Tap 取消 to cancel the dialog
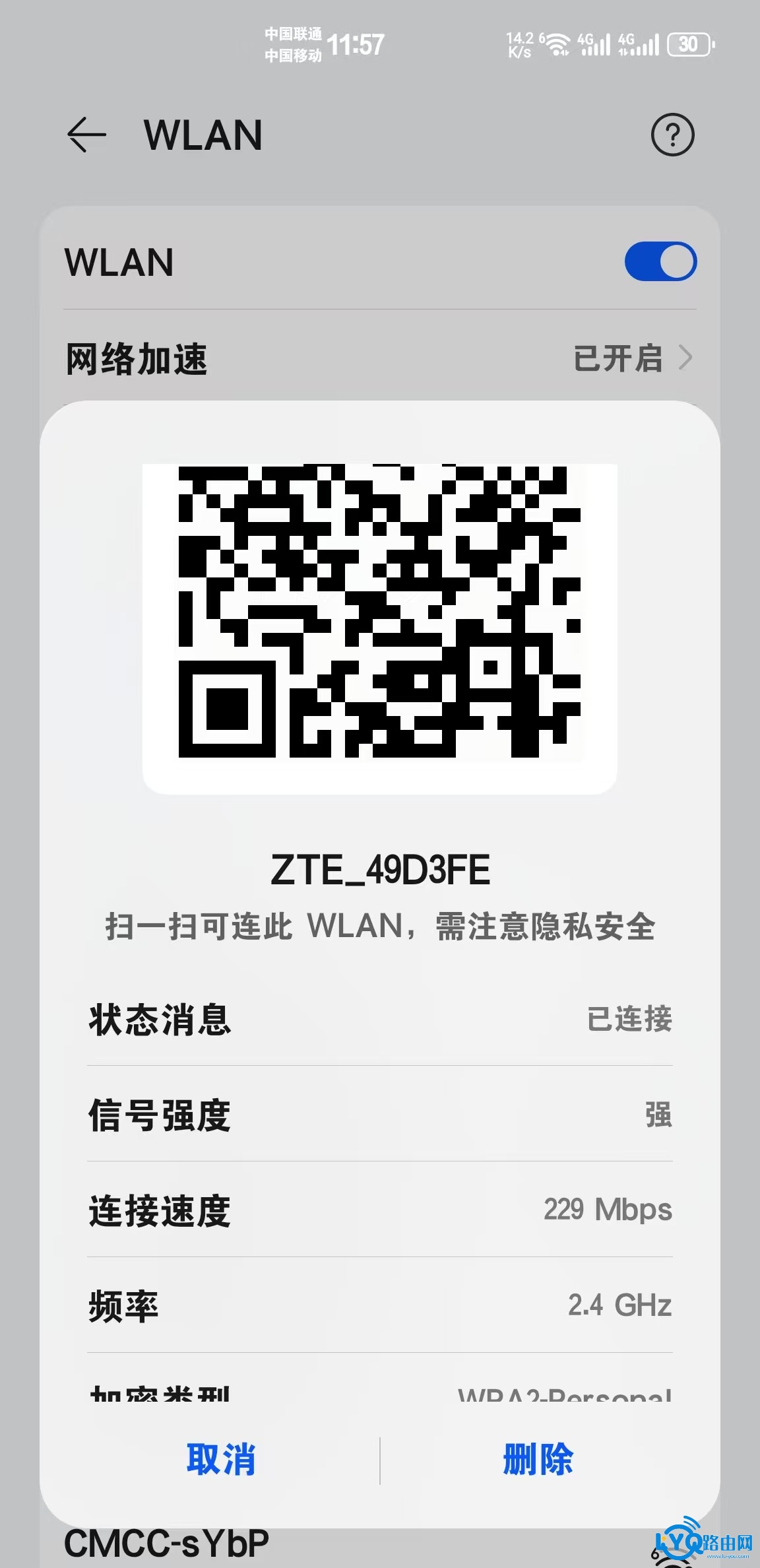760x1568 pixels. point(220,1458)
